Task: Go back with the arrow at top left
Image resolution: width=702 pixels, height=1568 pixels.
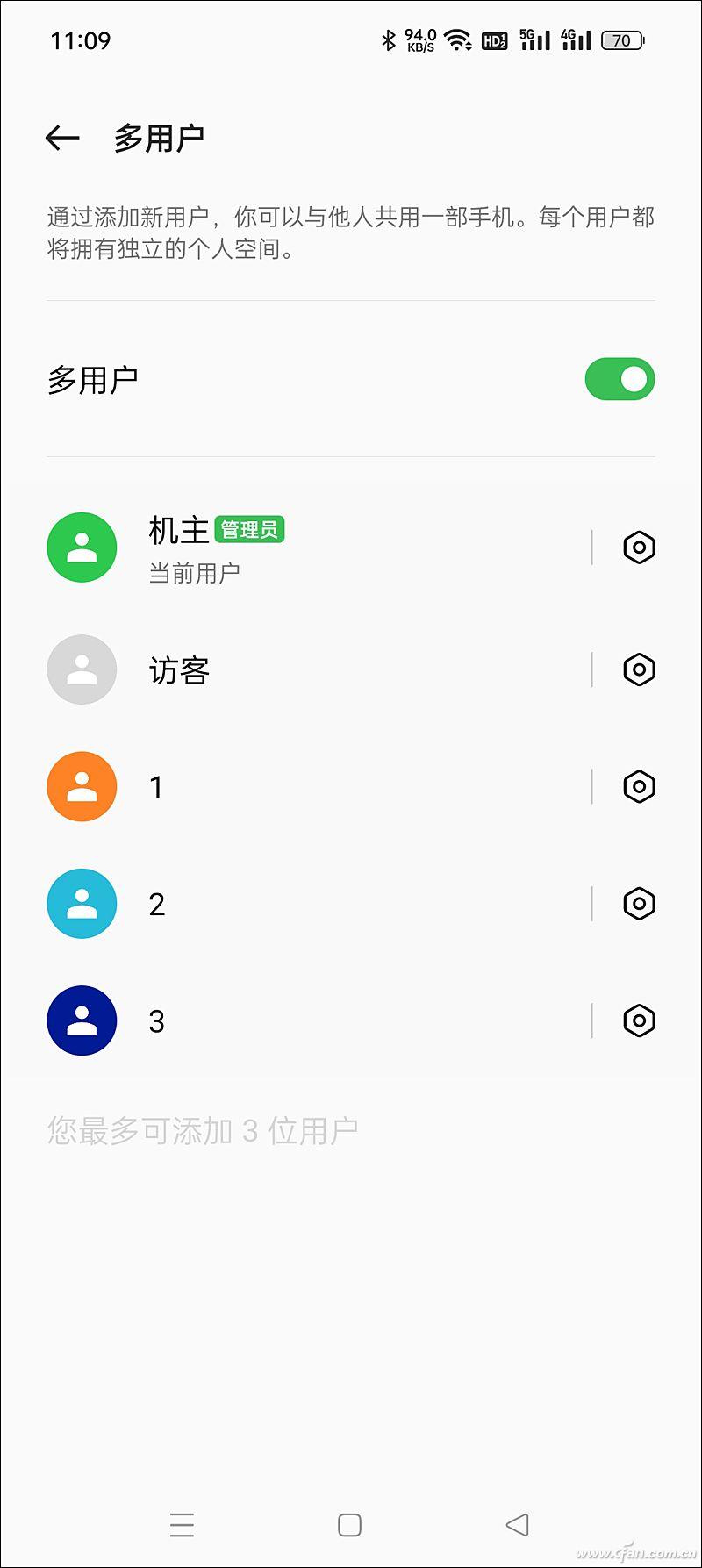Action: [x=62, y=137]
